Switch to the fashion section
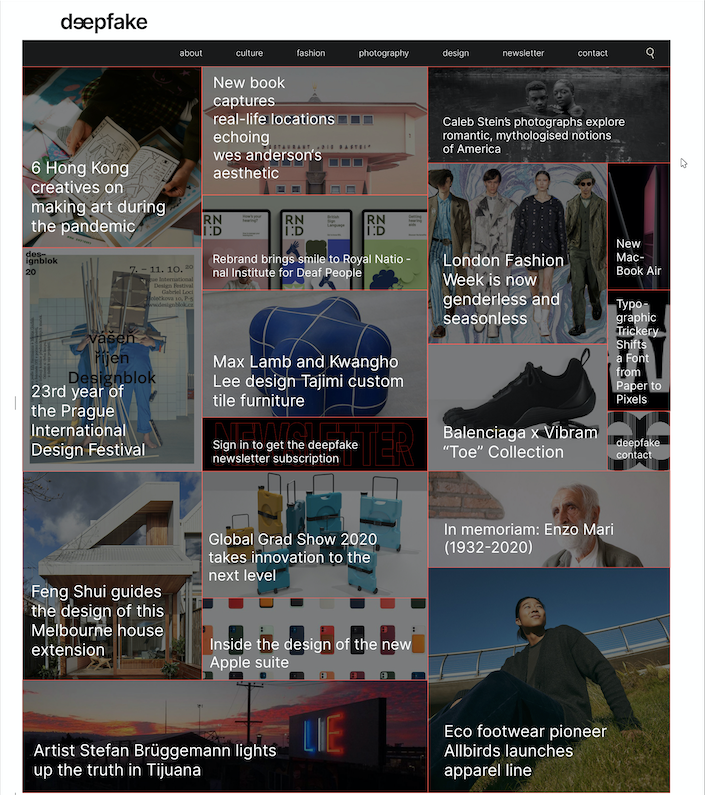This screenshot has height=795, width=705. [x=311, y=53]
